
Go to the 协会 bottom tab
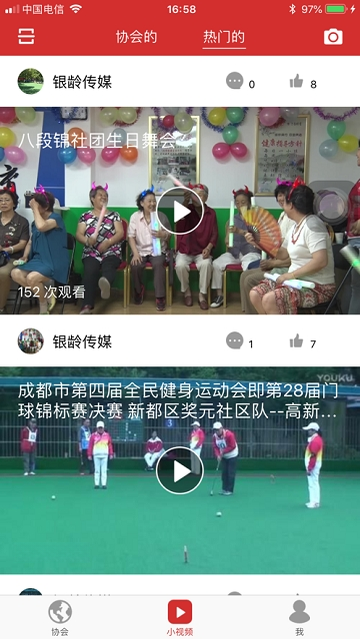[x=60, y=617]
